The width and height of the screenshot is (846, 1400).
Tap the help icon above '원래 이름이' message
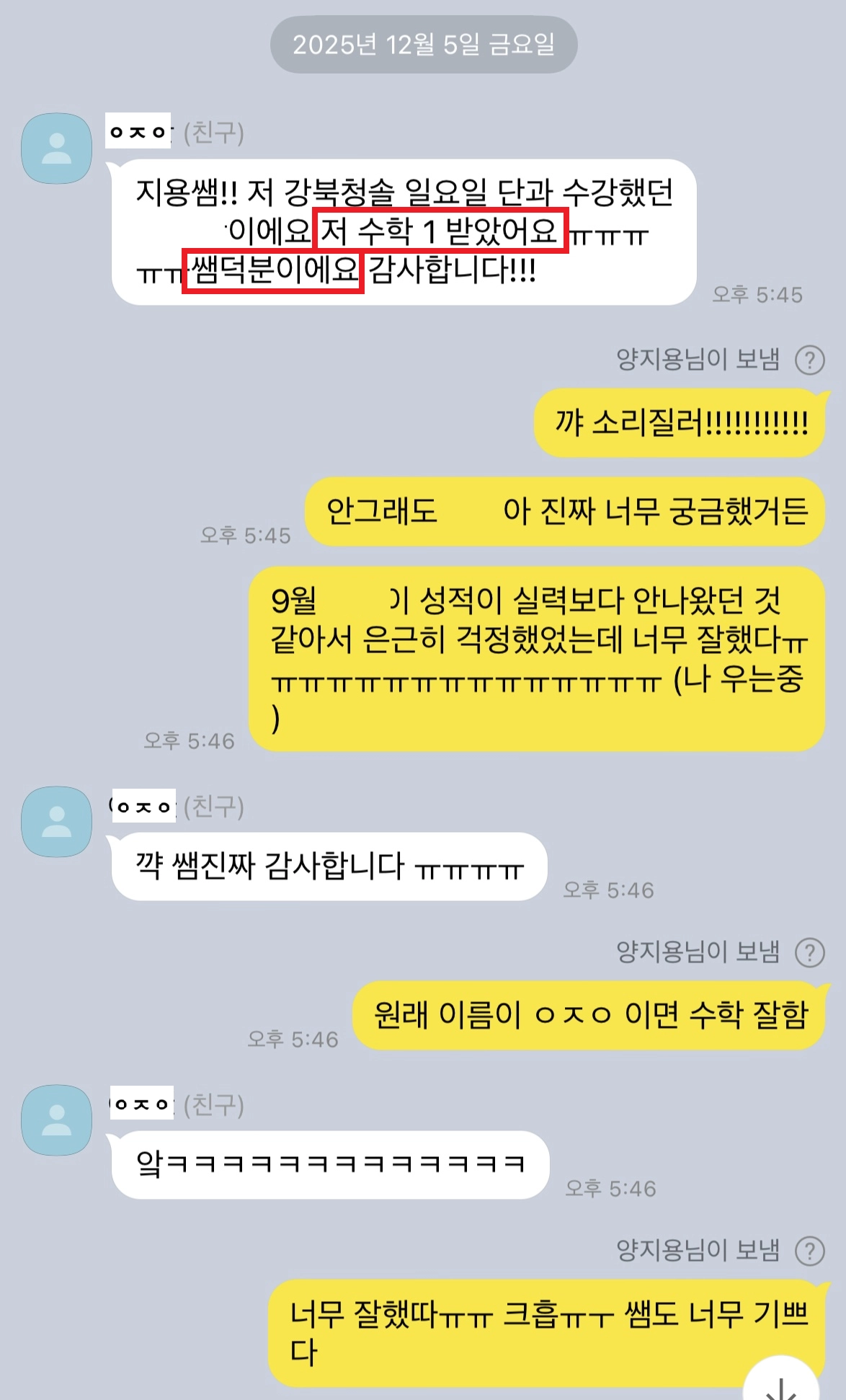[x=809, y=952]
